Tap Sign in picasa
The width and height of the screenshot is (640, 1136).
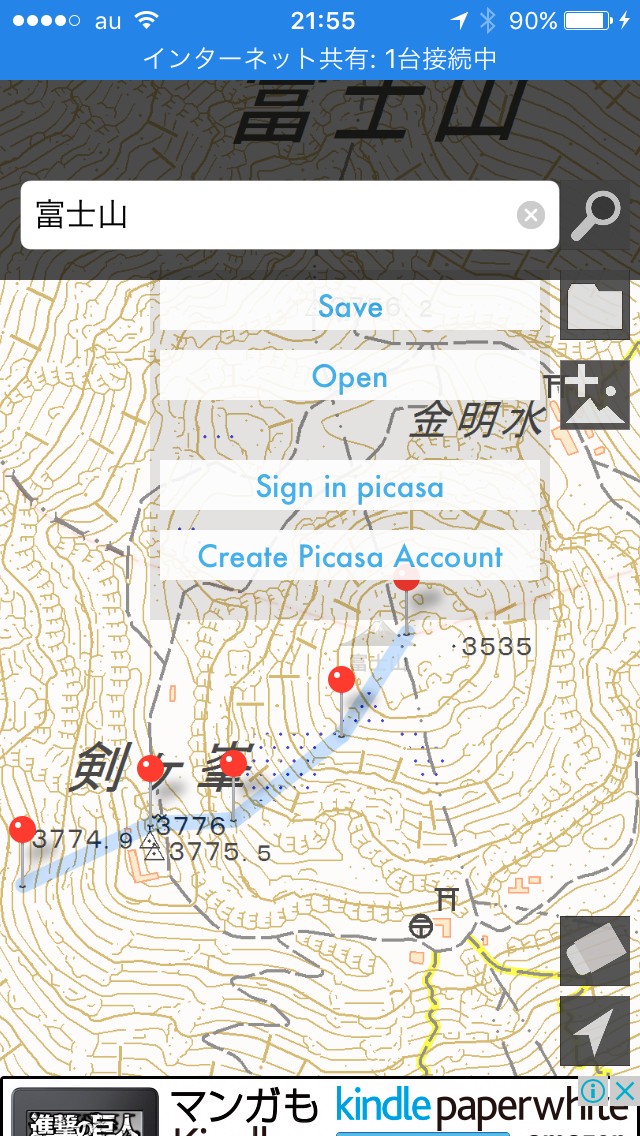click(350, 487)
